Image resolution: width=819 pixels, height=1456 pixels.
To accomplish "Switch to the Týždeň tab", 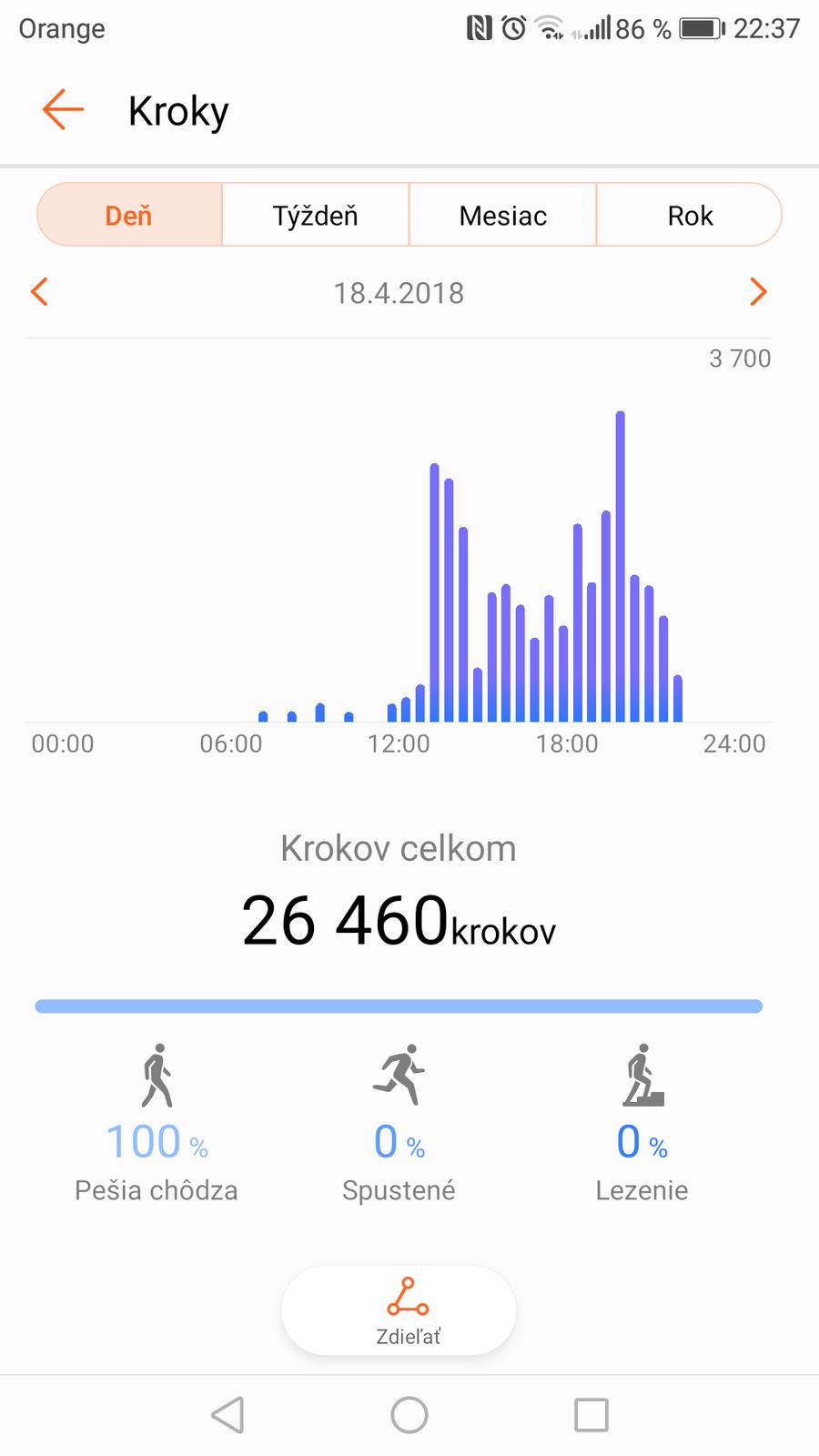I will tap(316, 216).
